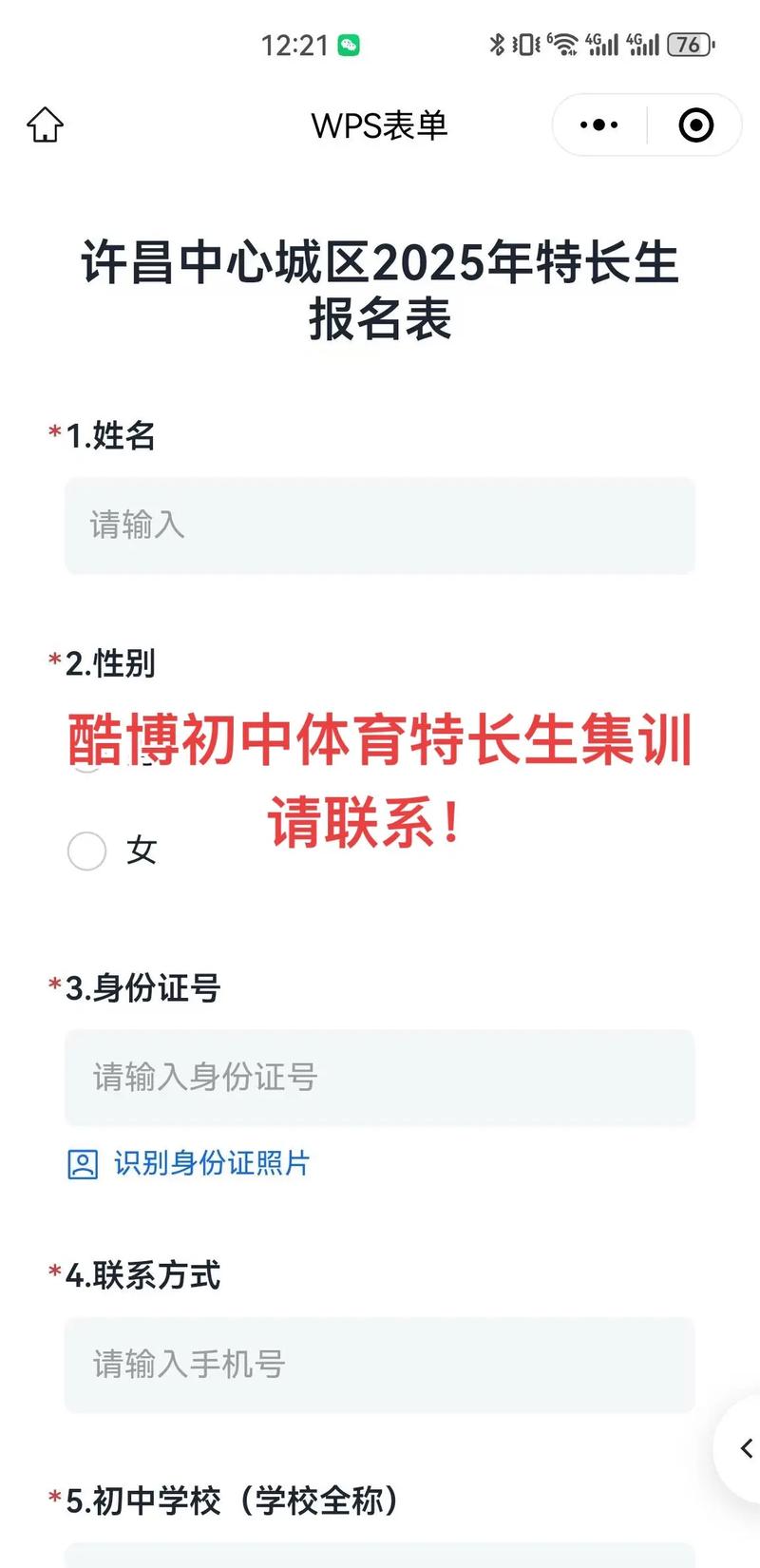Tap the battery indicator showing 76
Viewport: 760px width, 1568px height.
coord(688,44)
